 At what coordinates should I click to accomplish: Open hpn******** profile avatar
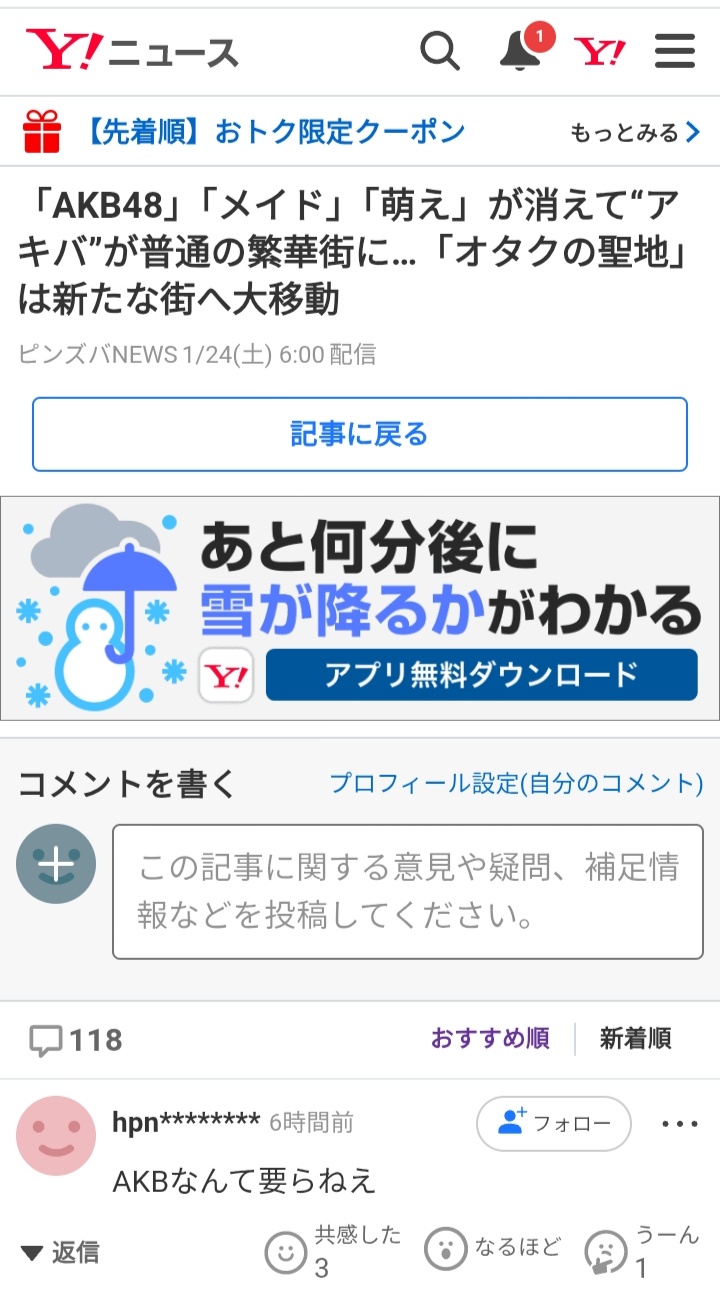coord(57,1135)
